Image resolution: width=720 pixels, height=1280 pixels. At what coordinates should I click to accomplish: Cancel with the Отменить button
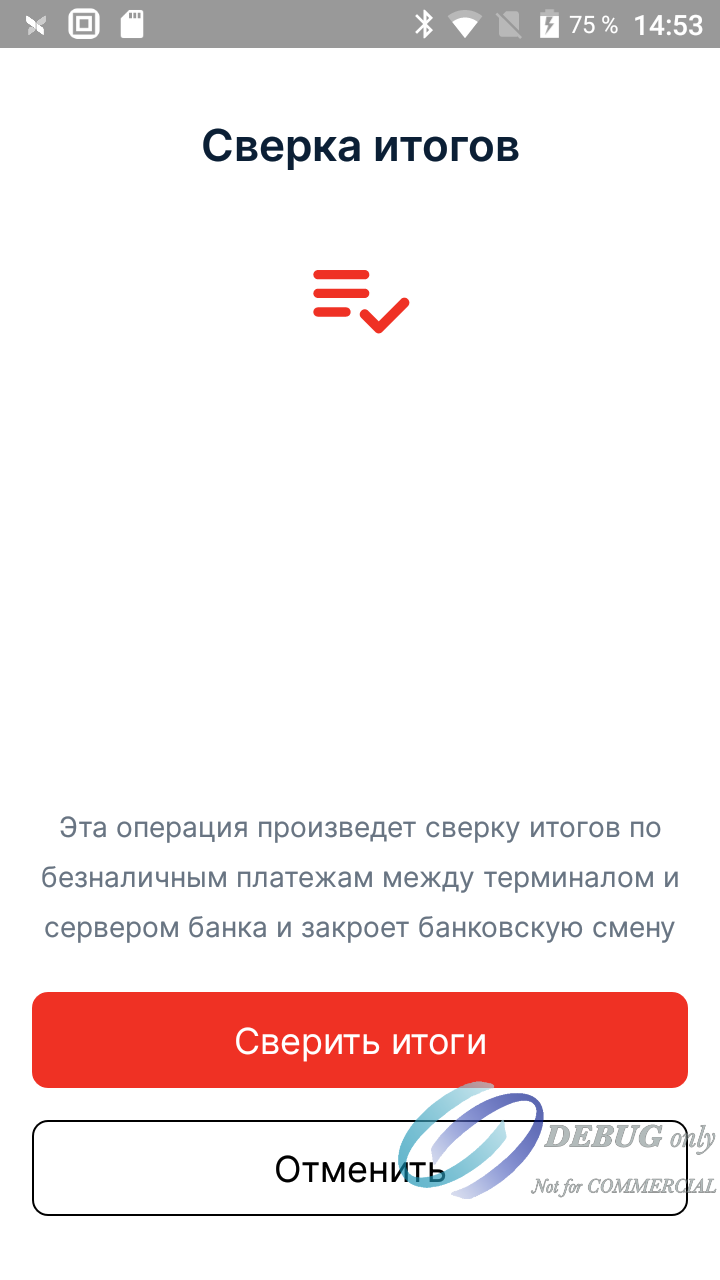point(360,1168)
